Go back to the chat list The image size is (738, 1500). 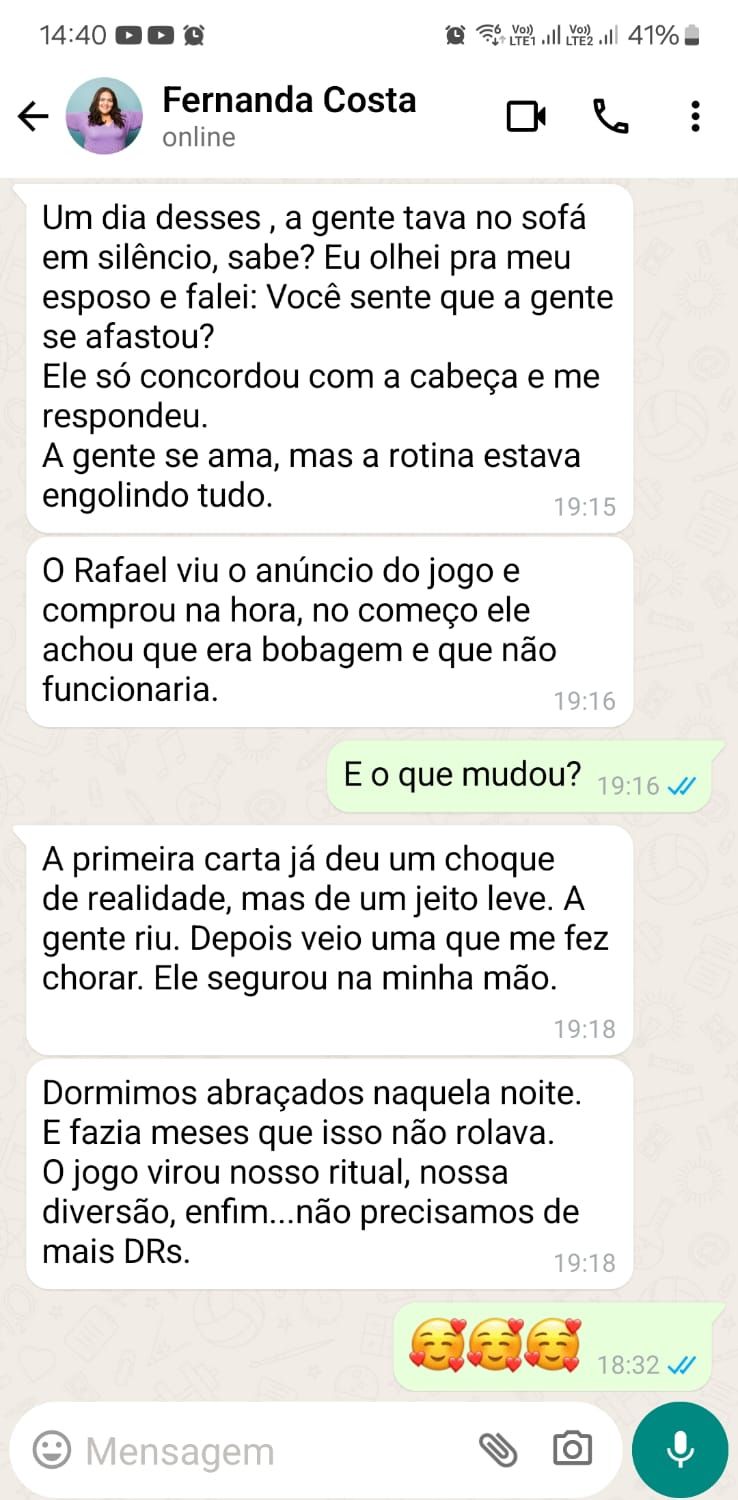click(x=33, y=117)
